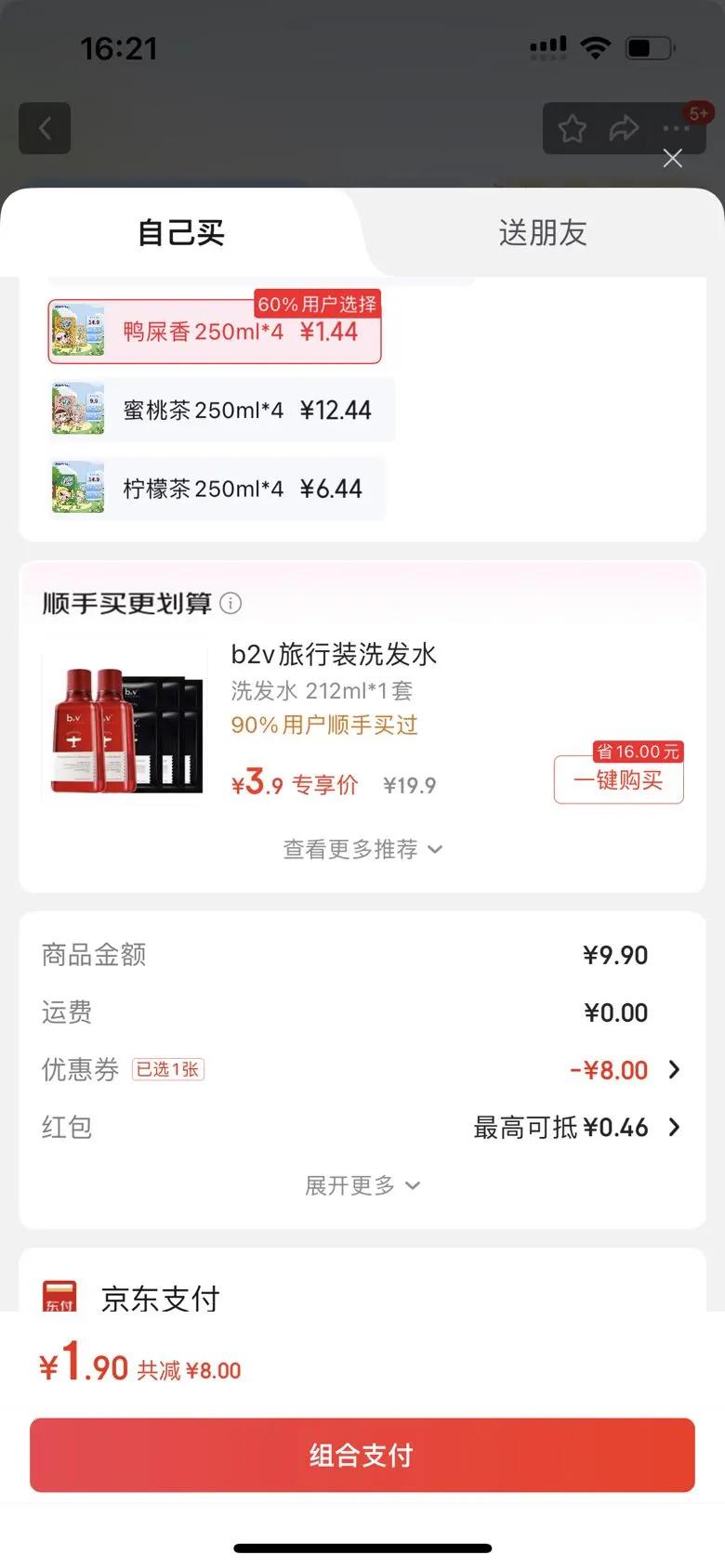Pick the 柠檬茶 250ml*4 variant

tap(217, 489)
